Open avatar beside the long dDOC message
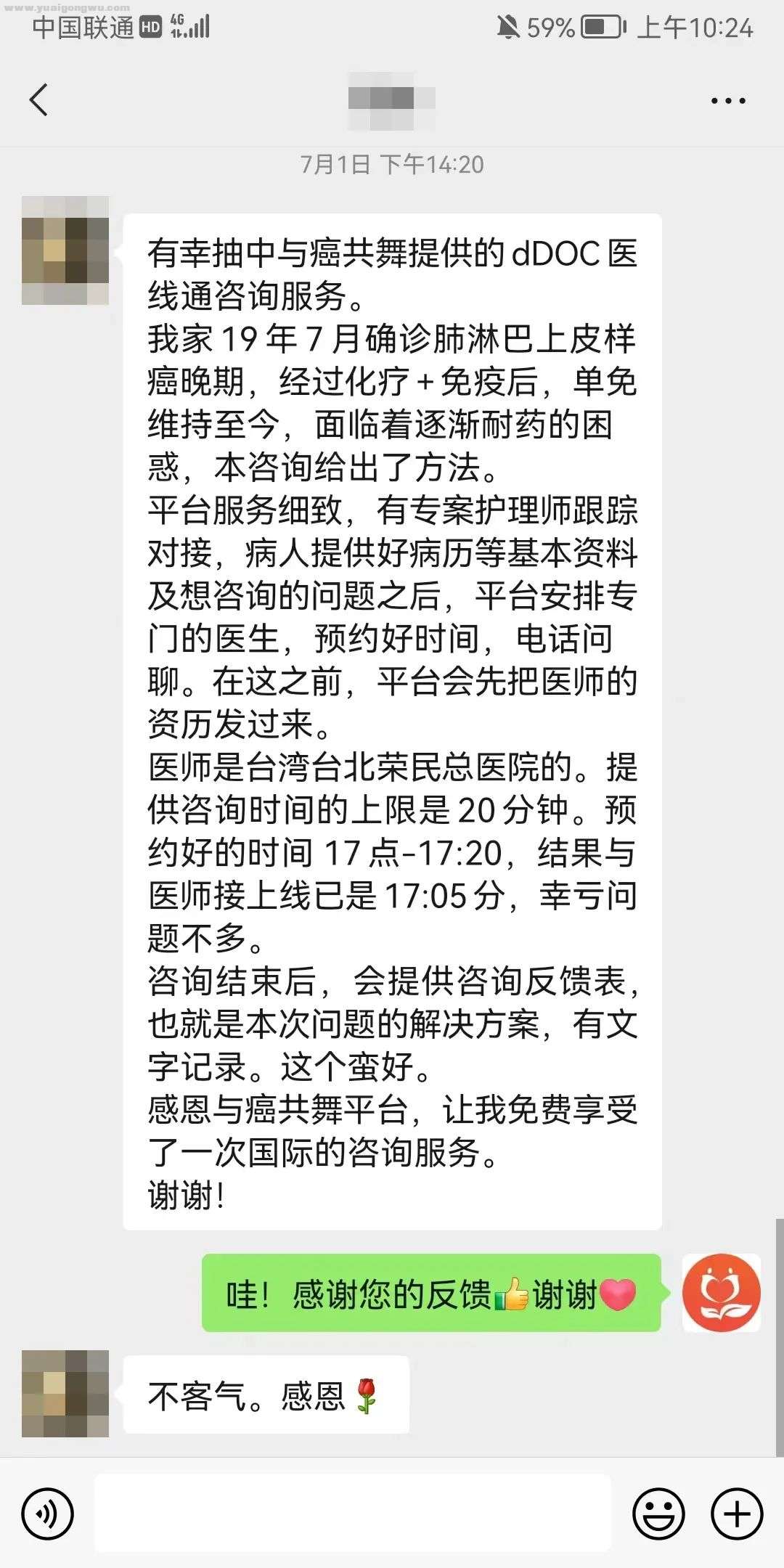This screenshot has height=1568, width=784. coord(65,250)
